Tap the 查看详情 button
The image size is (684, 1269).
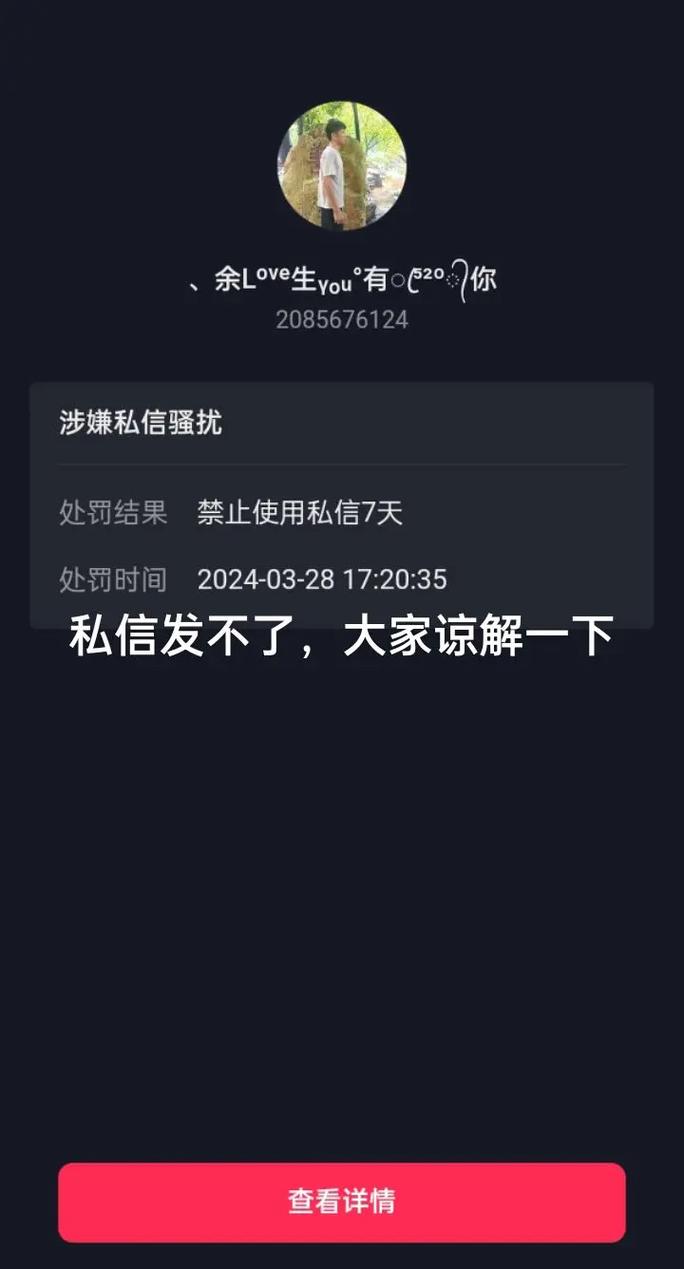coord(341,1201)
